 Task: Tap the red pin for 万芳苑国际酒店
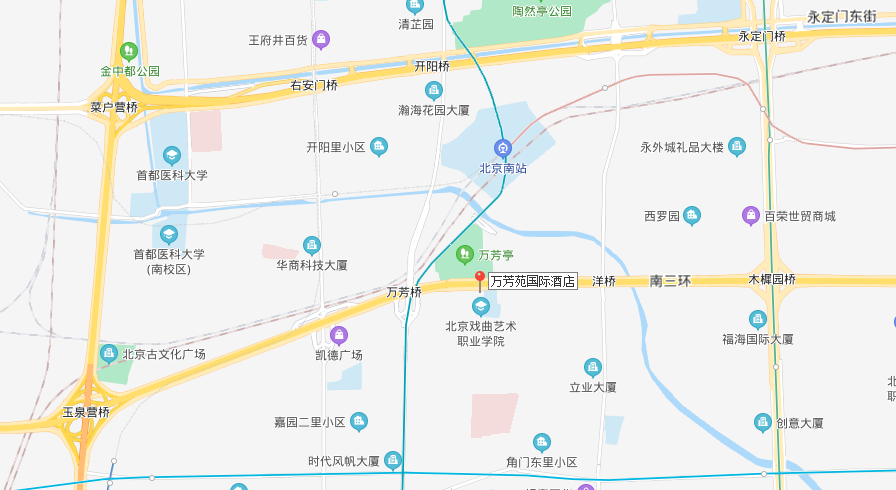point(479,280)
